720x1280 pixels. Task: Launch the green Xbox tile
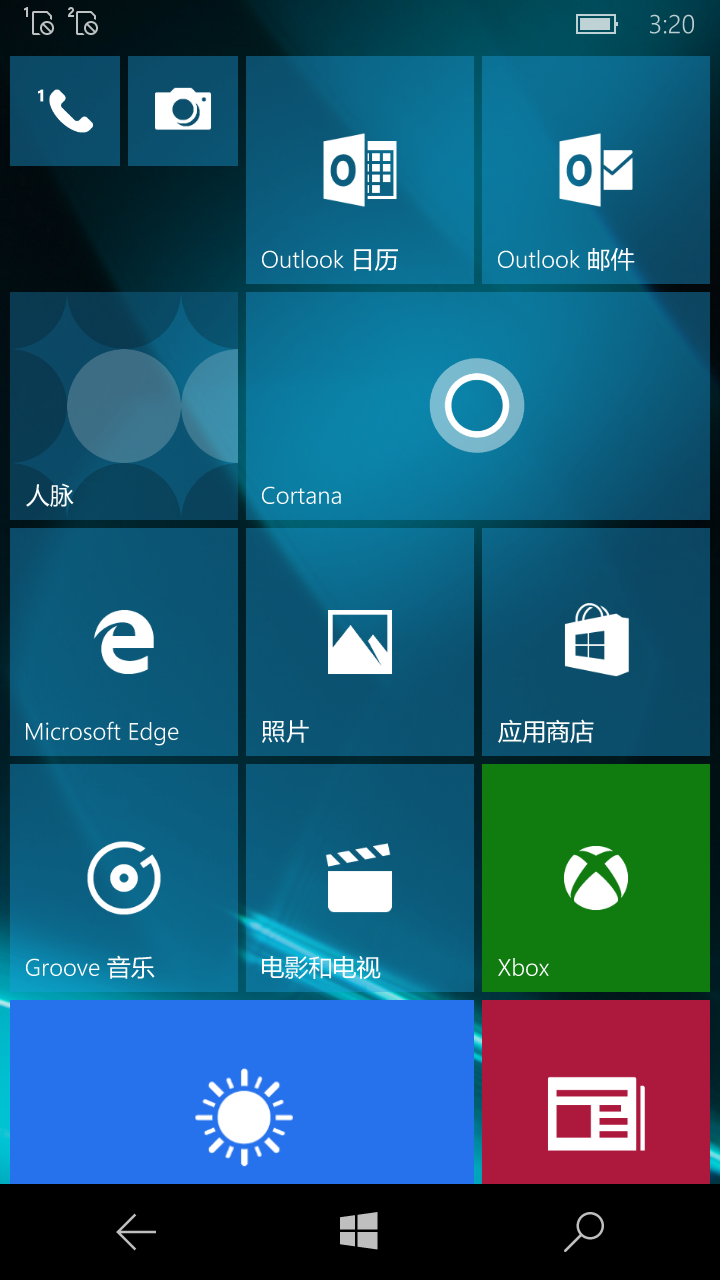(596, 878)
